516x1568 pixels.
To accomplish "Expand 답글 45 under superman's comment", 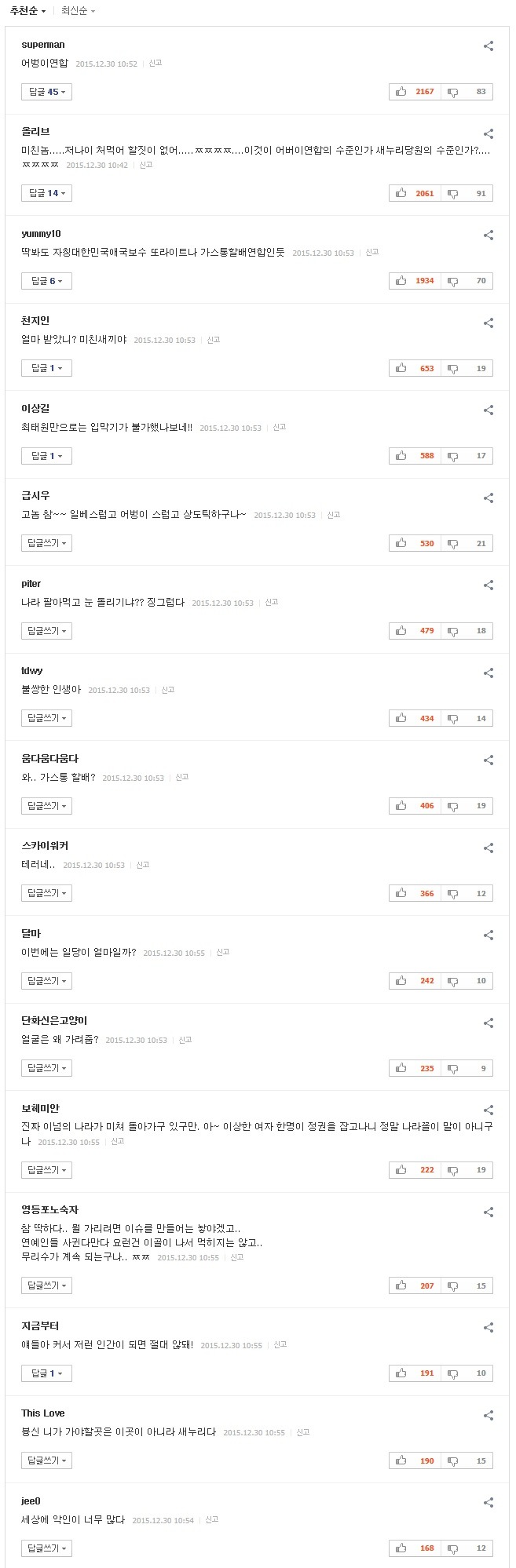I will [46, 92].
